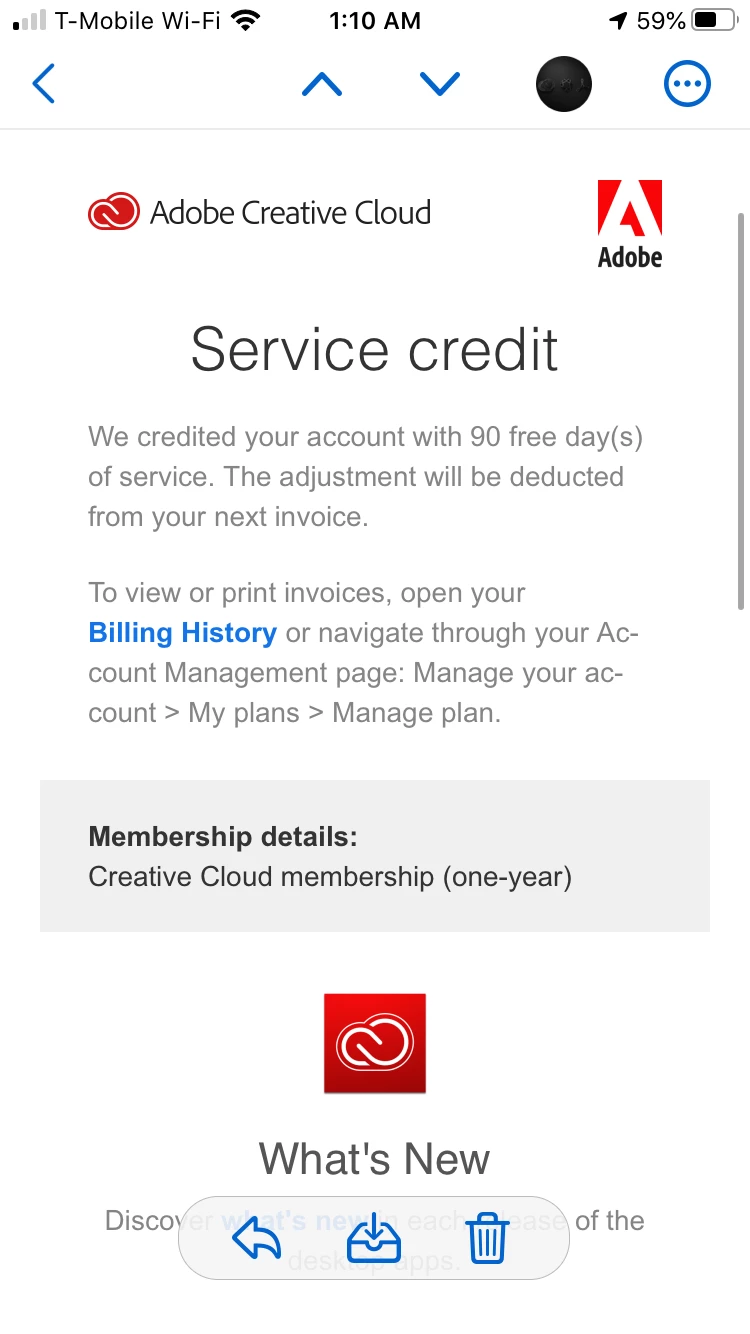750x1334 pixels.
Task: Reply to this email
Action: 257,1240
